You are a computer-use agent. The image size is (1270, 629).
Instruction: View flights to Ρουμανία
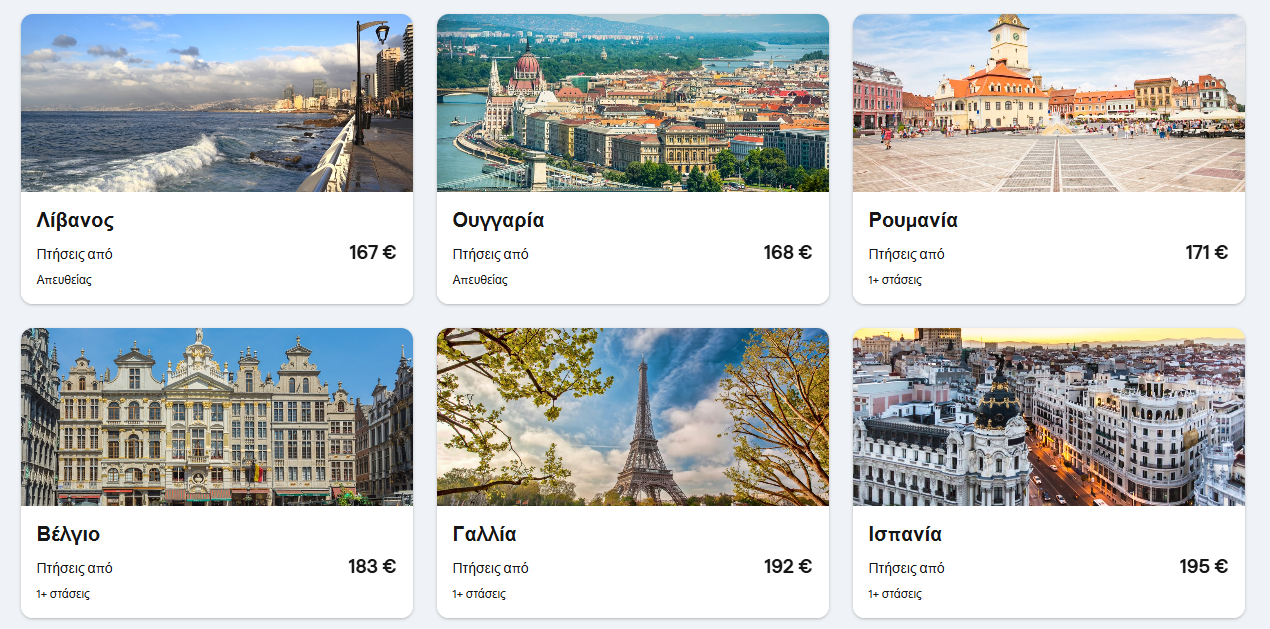pos(1048,160)
